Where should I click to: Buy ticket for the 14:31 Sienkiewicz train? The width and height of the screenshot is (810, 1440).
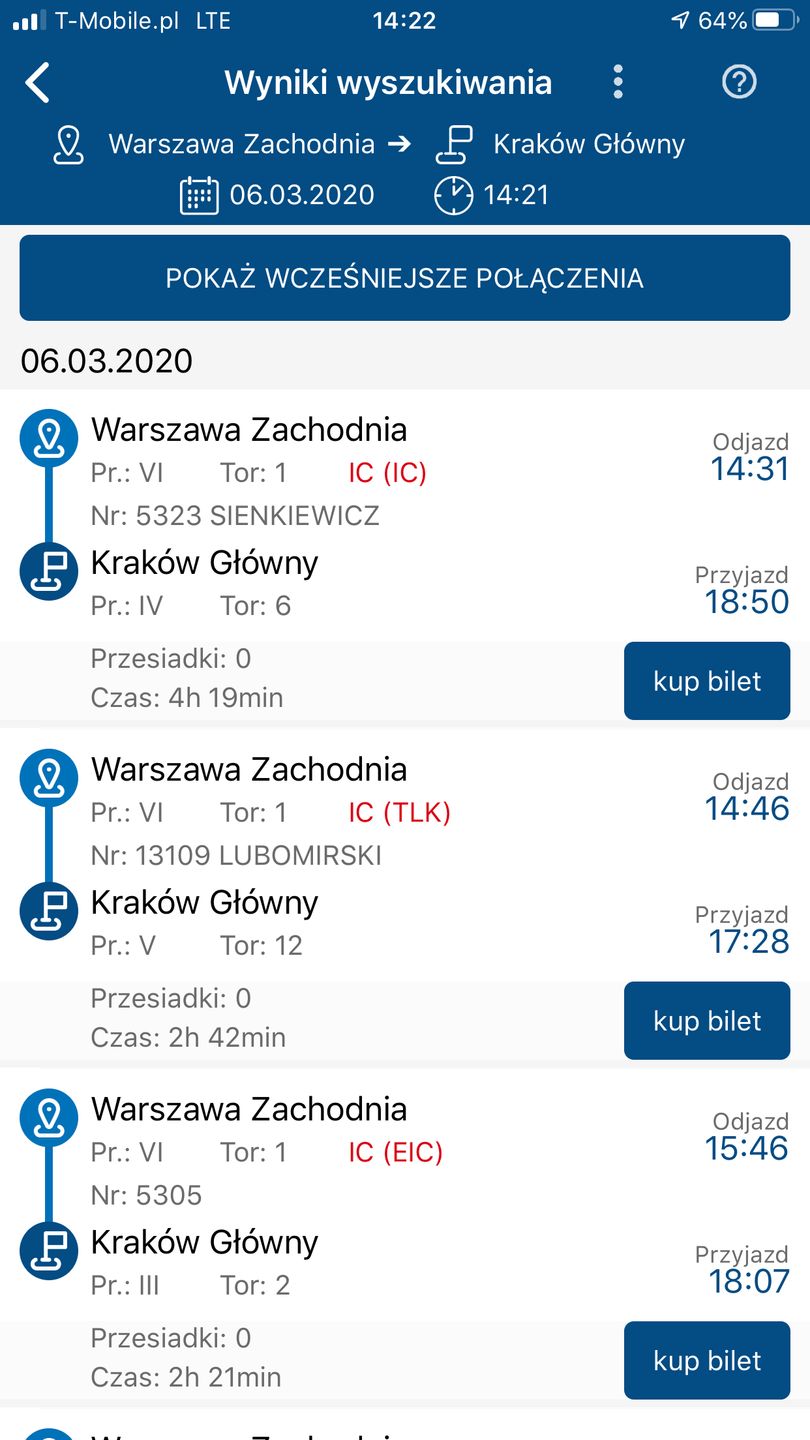coord(706,681)
